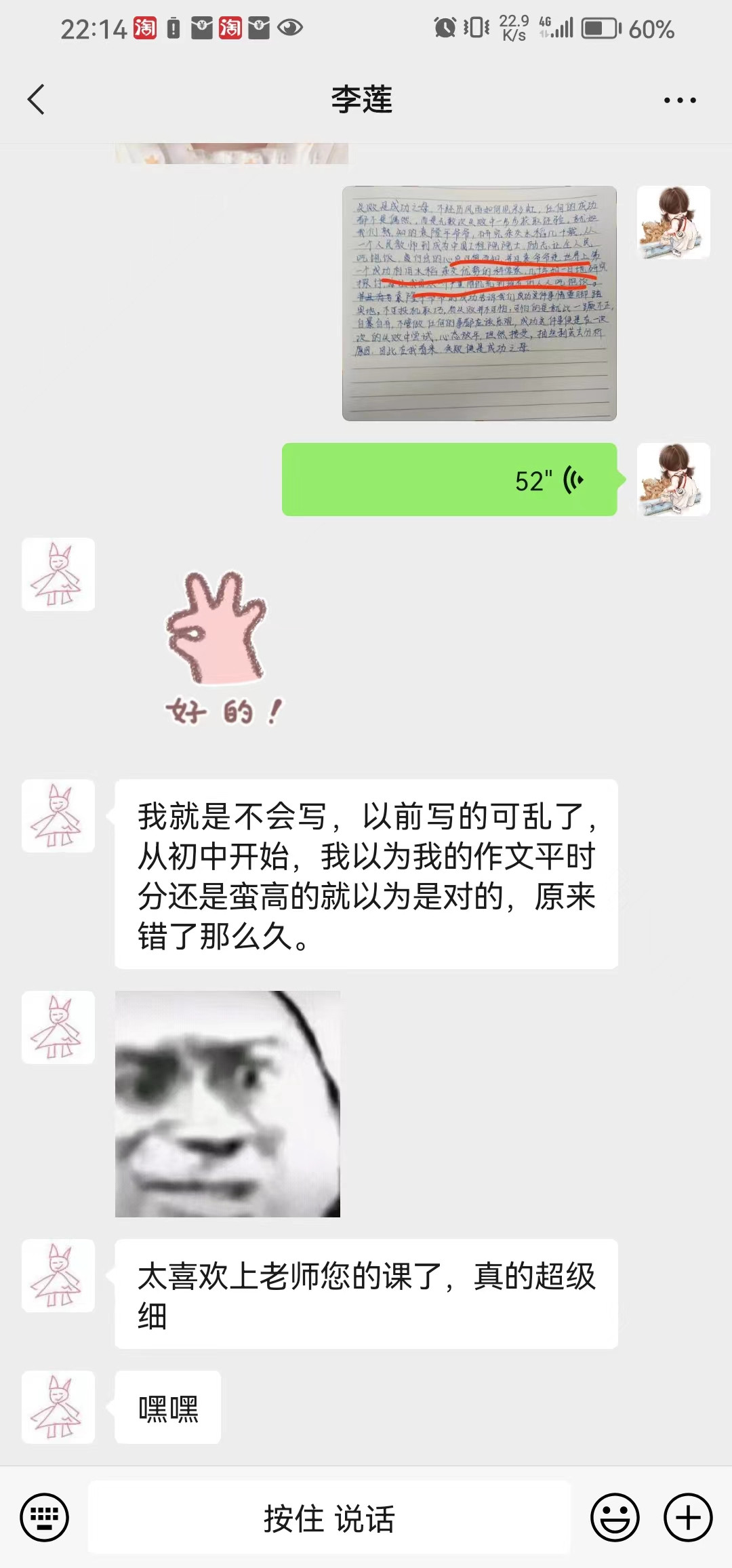Open chat info via three-dot menu
Screen dimensions: 732x1568
coord(679,100)
